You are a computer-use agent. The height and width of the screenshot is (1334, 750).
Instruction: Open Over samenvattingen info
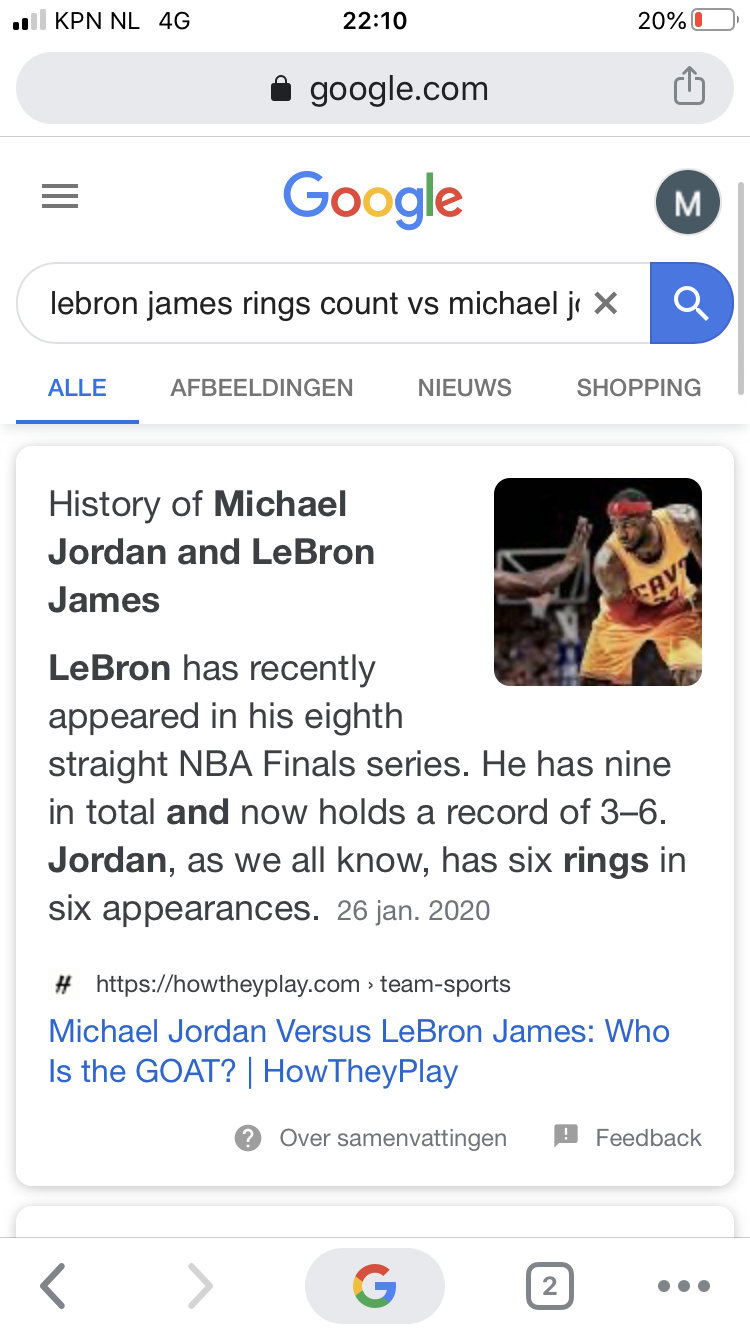(x=371, y=1138)
